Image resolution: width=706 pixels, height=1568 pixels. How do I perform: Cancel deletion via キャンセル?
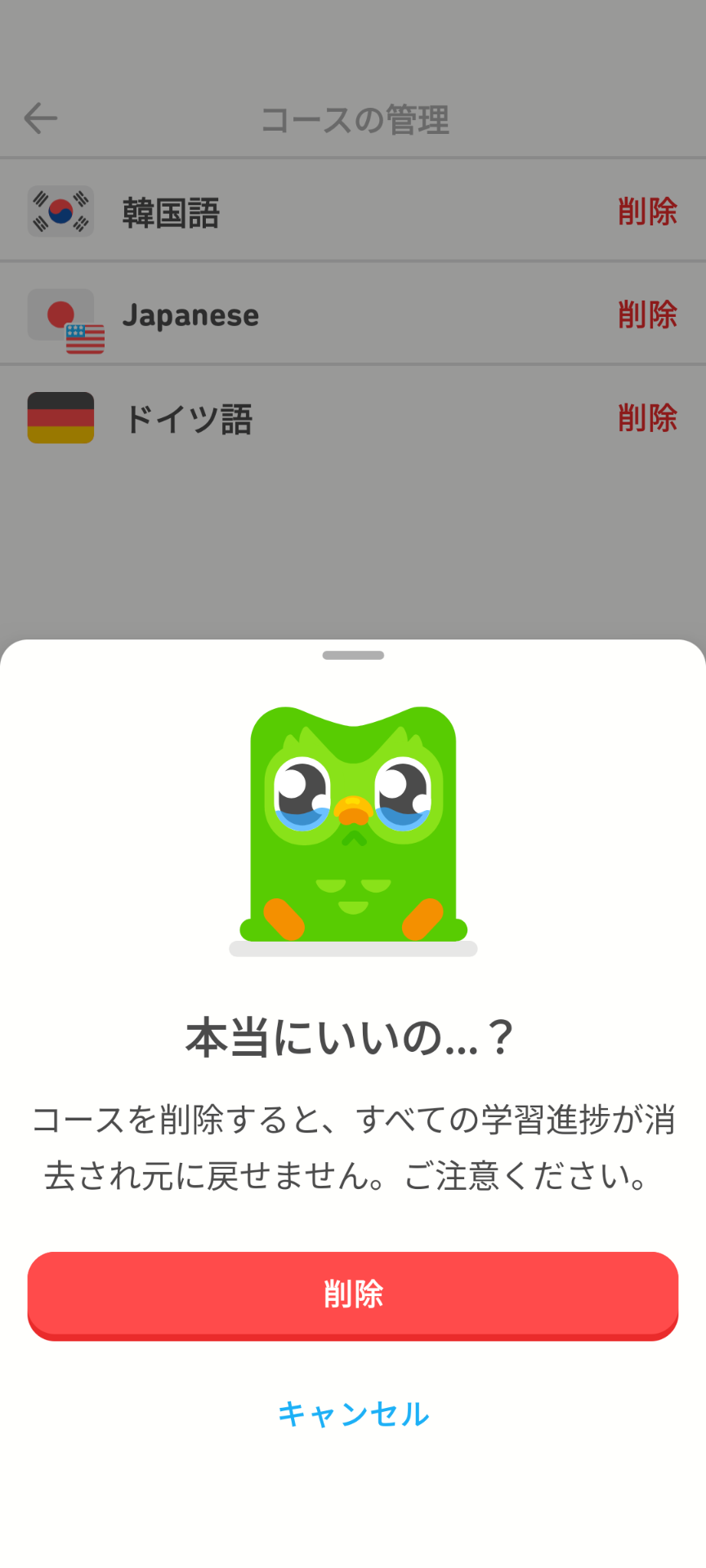(x=353, y=1414)
